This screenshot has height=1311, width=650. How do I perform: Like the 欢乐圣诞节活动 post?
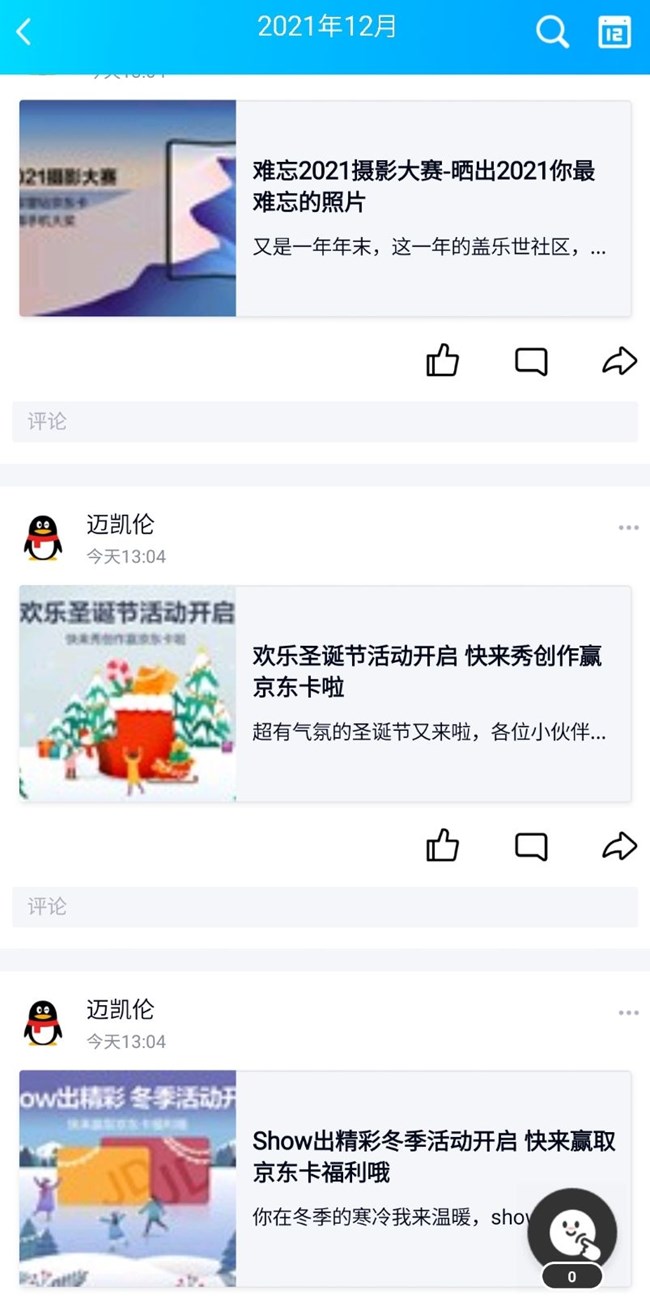(442, 846)
